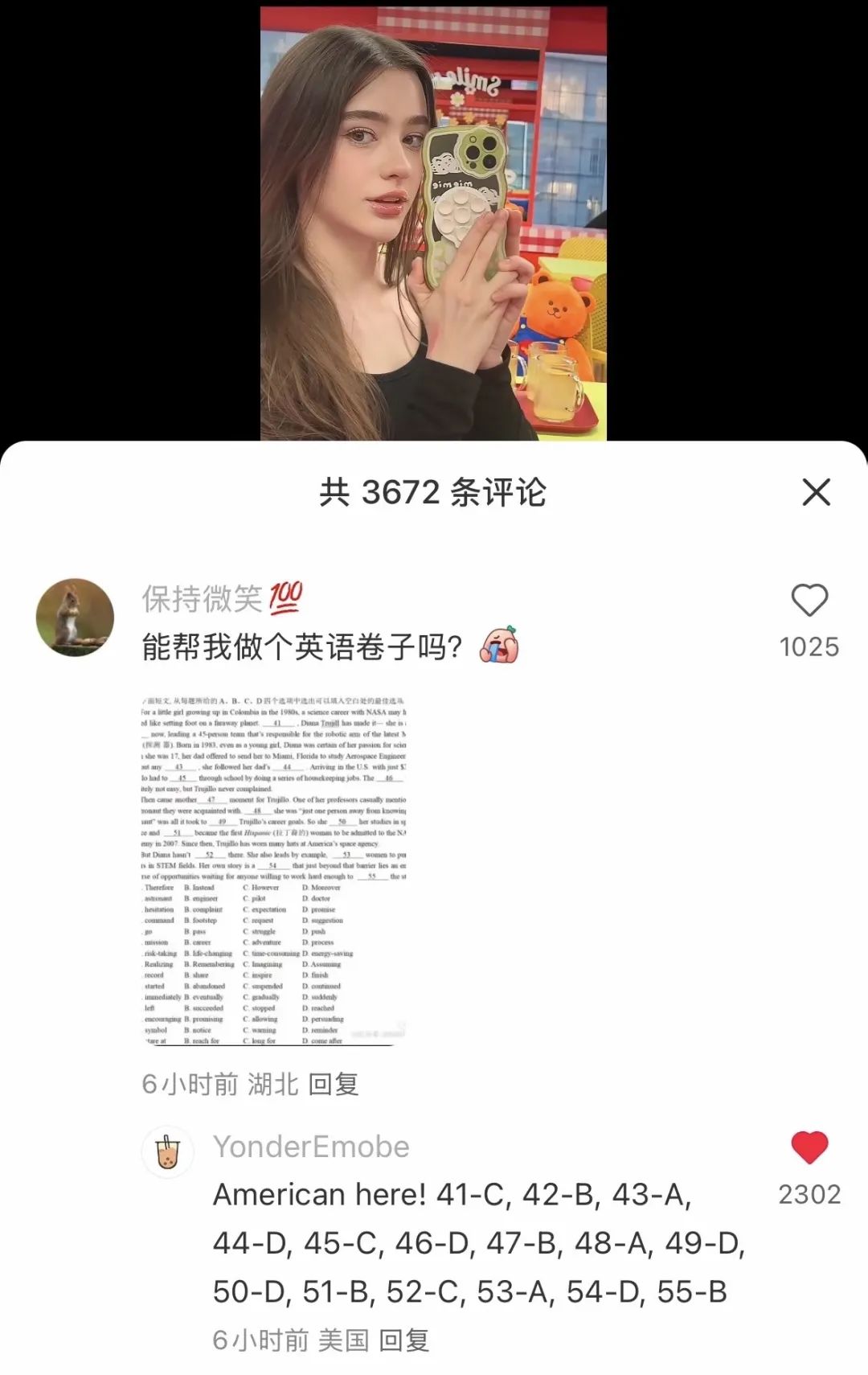This screenshot has width=868, height=1375.
Task: Open YonderEmobe's username
Action: [x=311, y=1147]
